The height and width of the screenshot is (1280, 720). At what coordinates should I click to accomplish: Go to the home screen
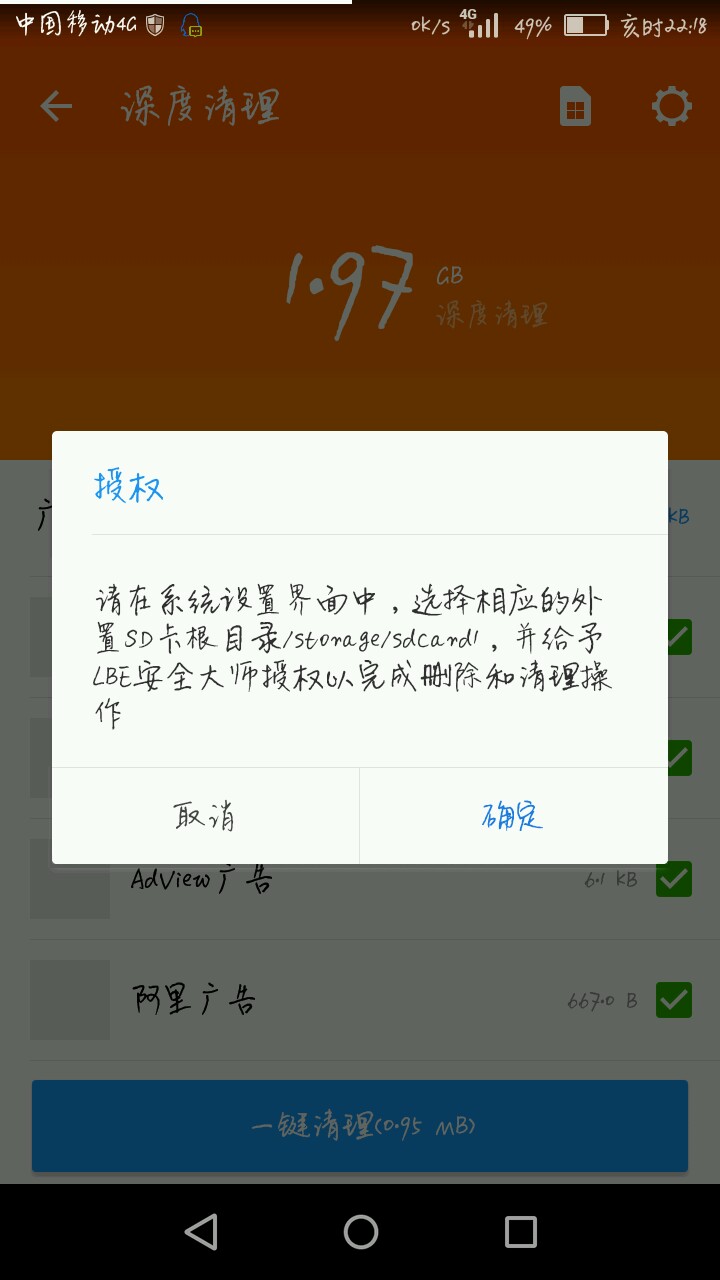pos(360,1232)
